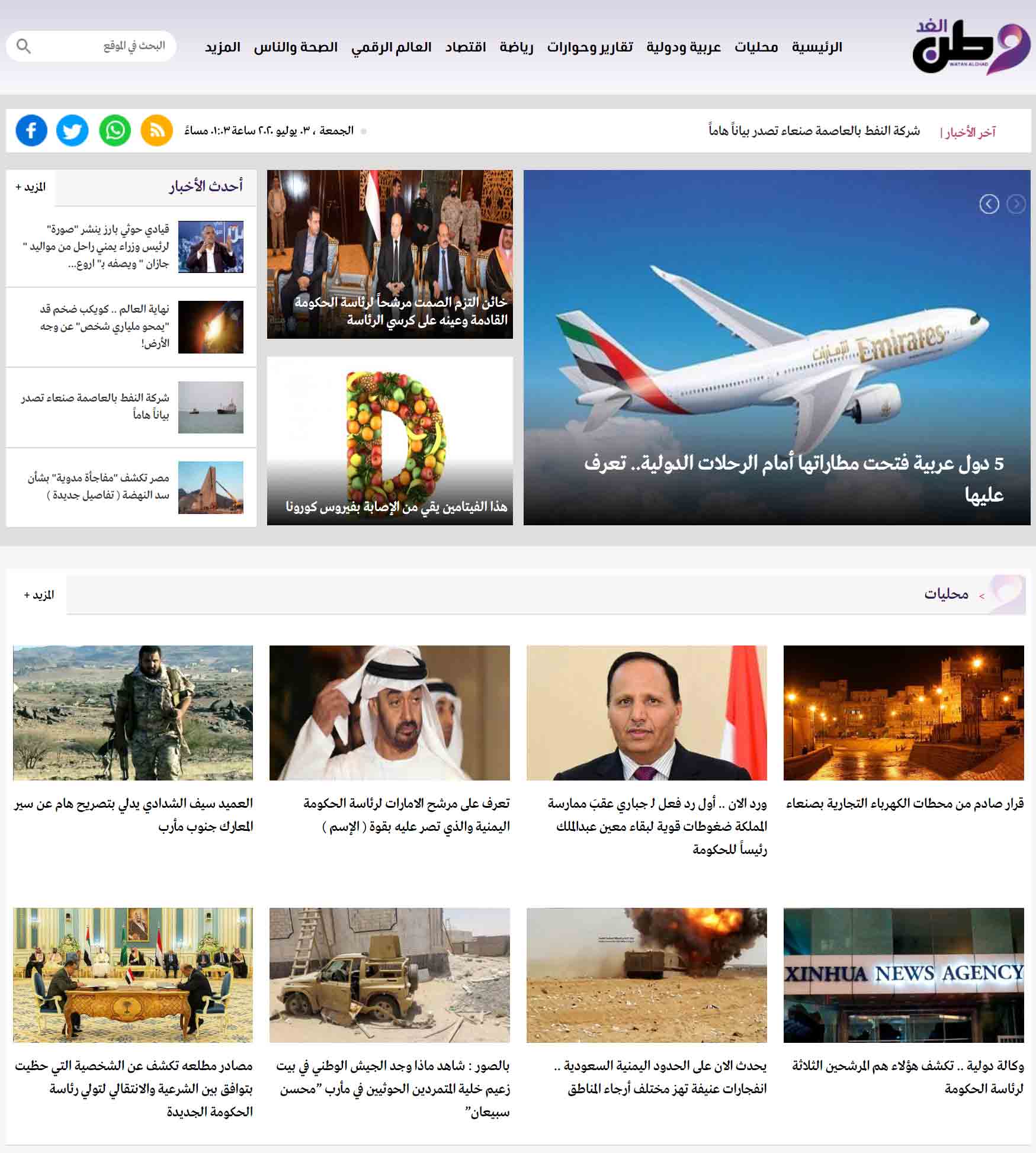Expand the المزيد menu in navigation

coord(223,47)
